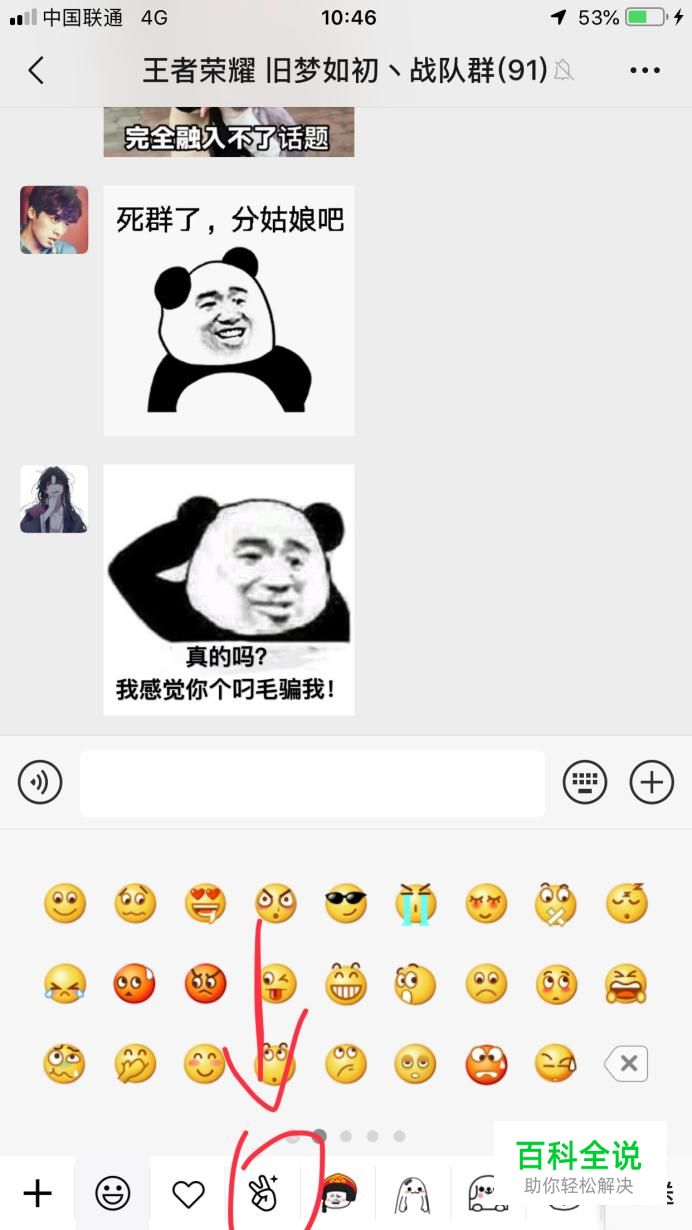Go back from the group chat
Screen dimensions: 692x1230
37,70
